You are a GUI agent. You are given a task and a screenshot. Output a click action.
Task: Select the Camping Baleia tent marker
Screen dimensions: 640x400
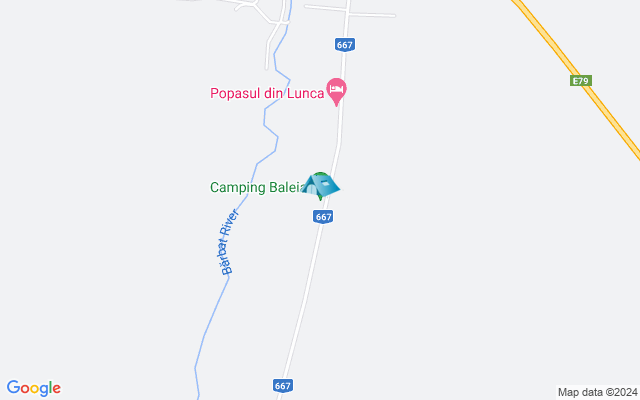(321, 185)
